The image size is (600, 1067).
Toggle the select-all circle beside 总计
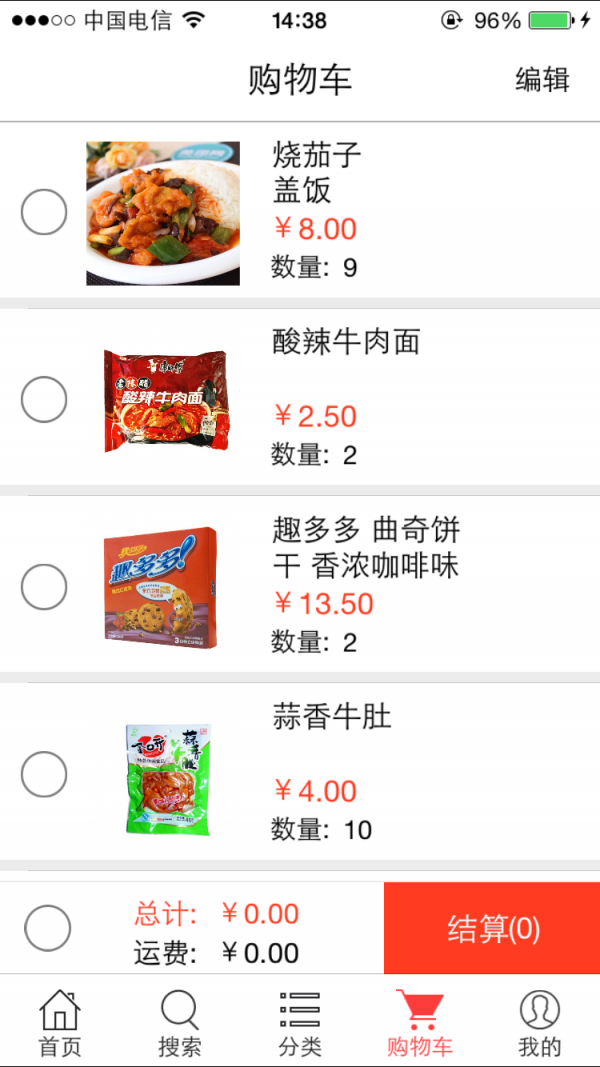coord(47,928)
